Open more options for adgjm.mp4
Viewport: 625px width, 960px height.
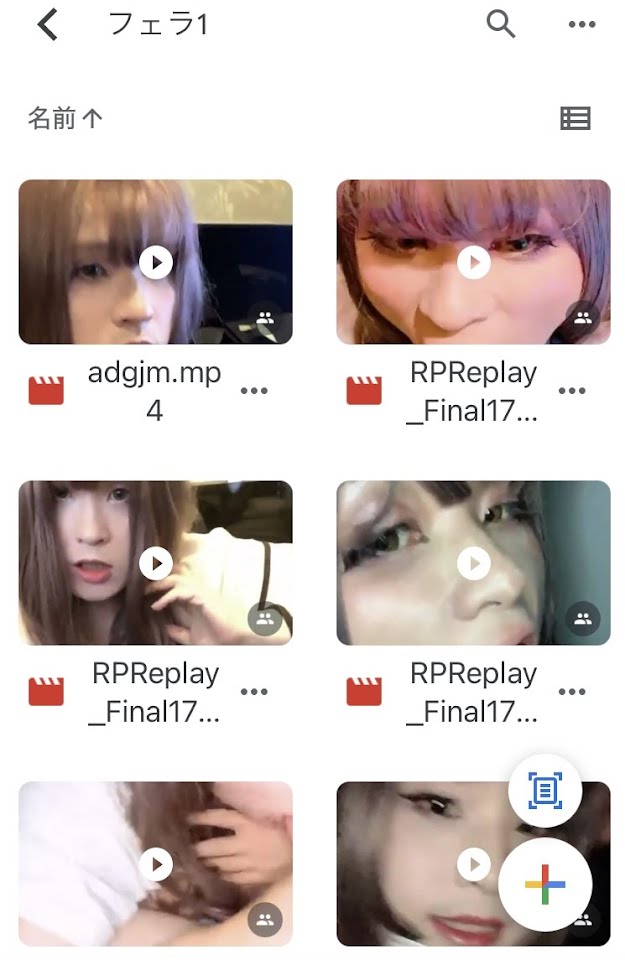254,391
